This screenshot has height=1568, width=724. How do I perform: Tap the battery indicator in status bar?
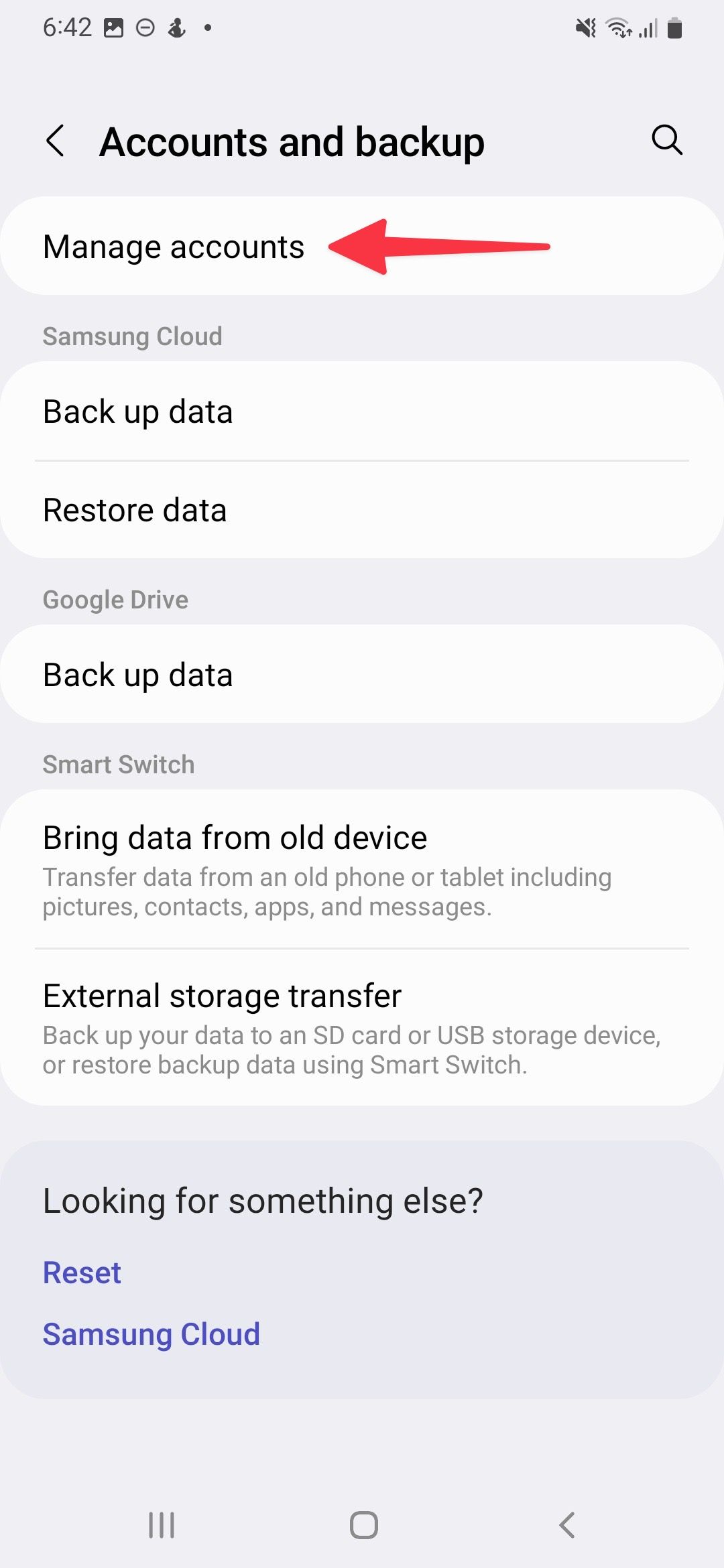pyautogui.click(x=673, y=28)
